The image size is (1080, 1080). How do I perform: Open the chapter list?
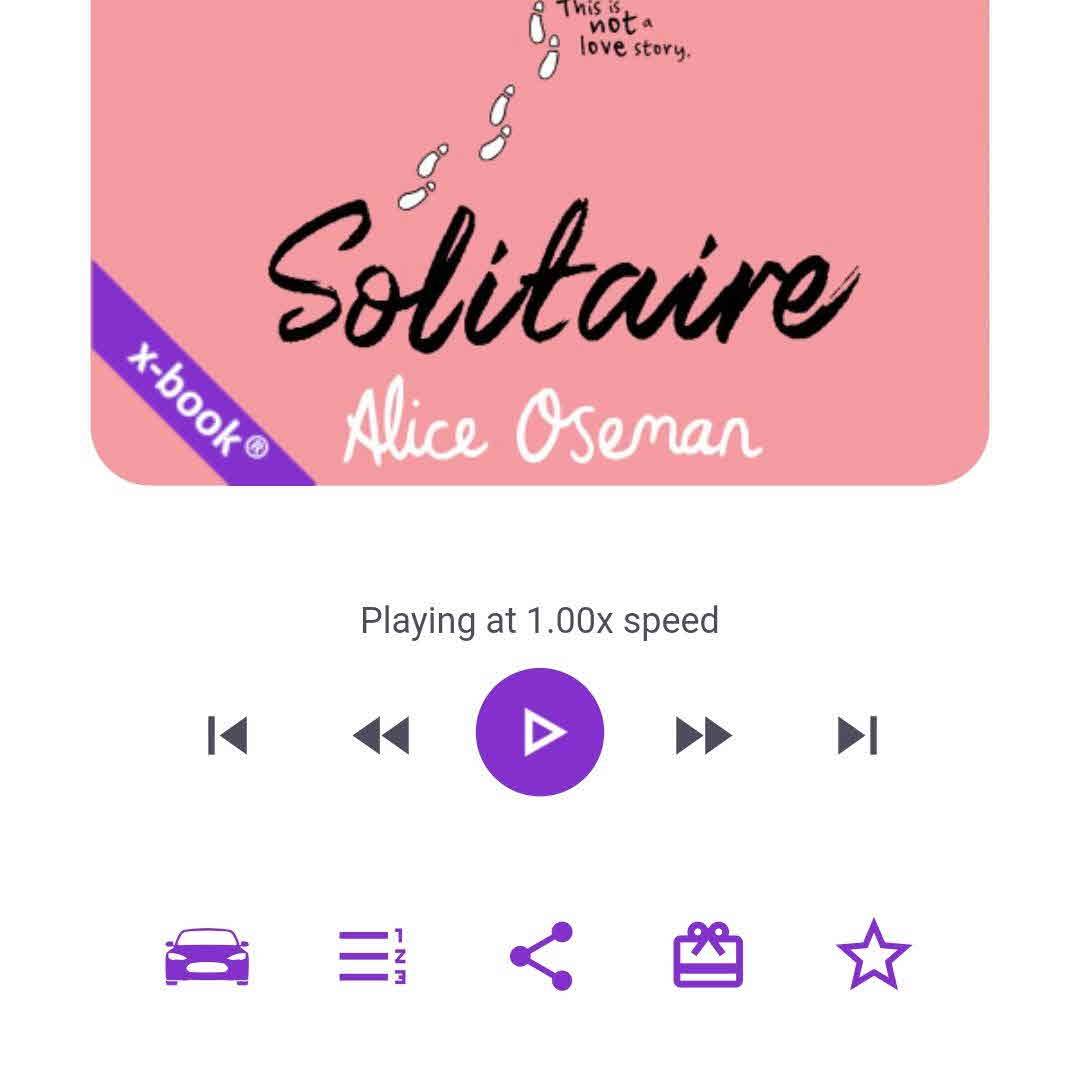click(372, 956)
